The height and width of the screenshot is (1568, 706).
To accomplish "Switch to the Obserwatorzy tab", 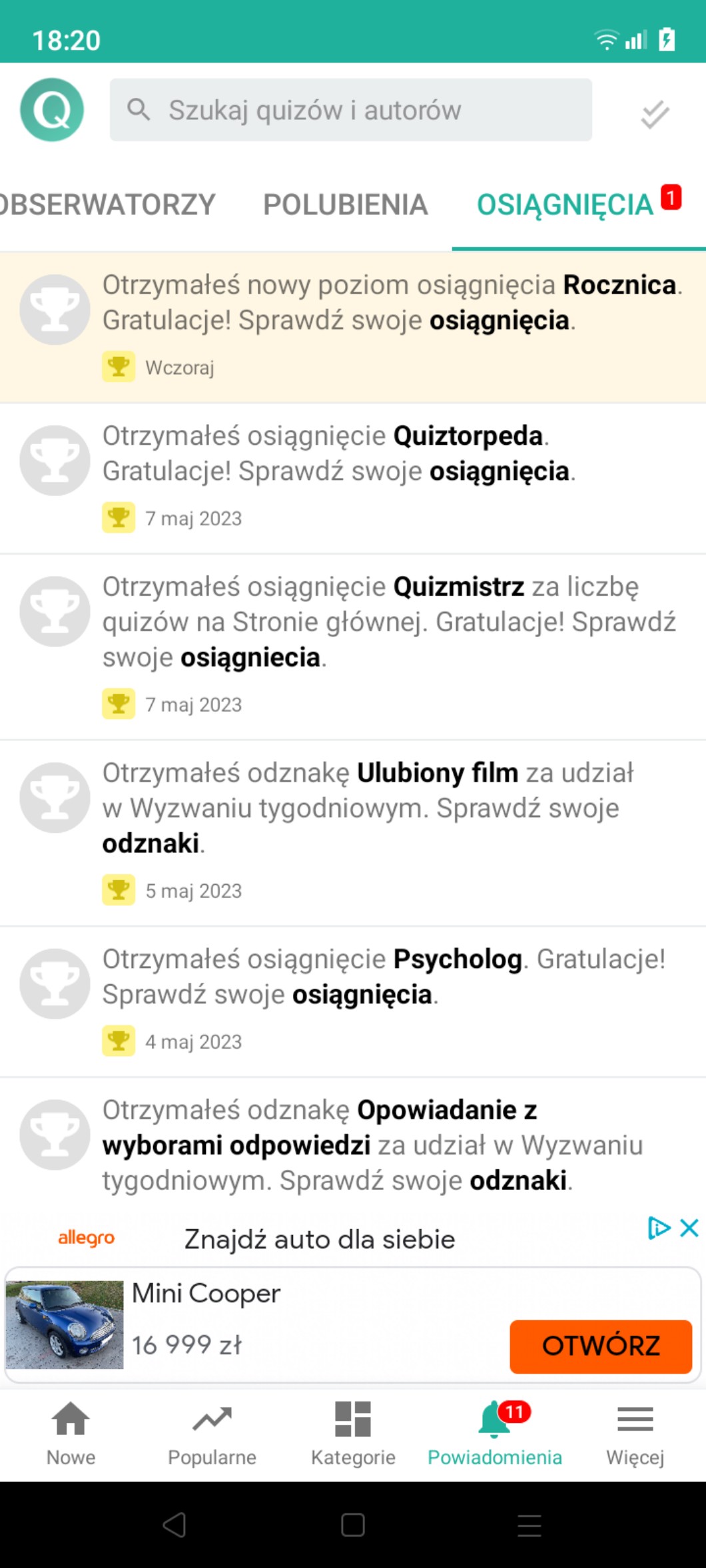I will [107, 204].
